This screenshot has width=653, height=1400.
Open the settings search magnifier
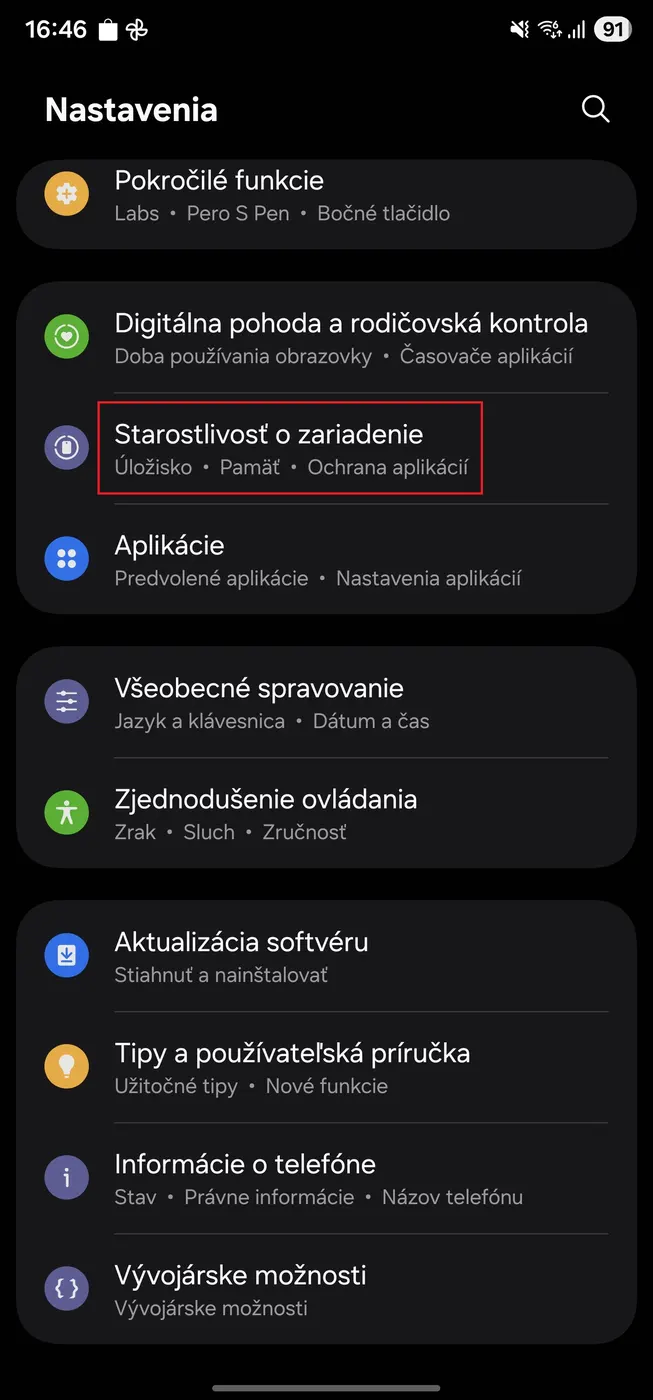click(595, 109)
